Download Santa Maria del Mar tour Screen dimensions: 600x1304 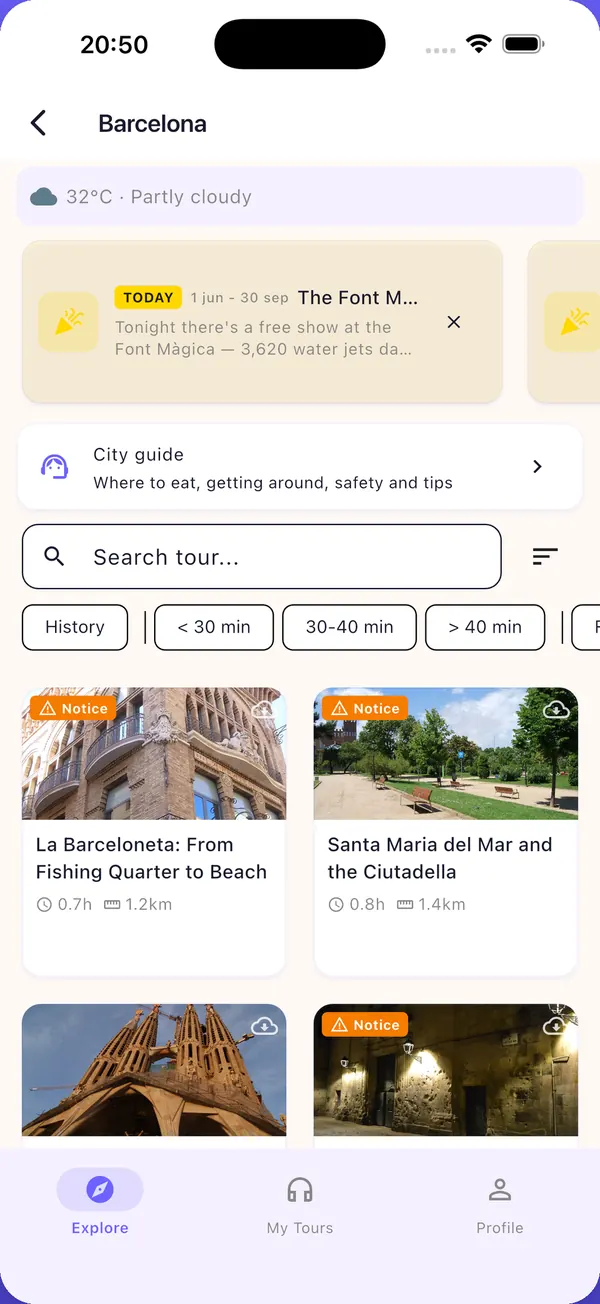[x=556, y=709]
